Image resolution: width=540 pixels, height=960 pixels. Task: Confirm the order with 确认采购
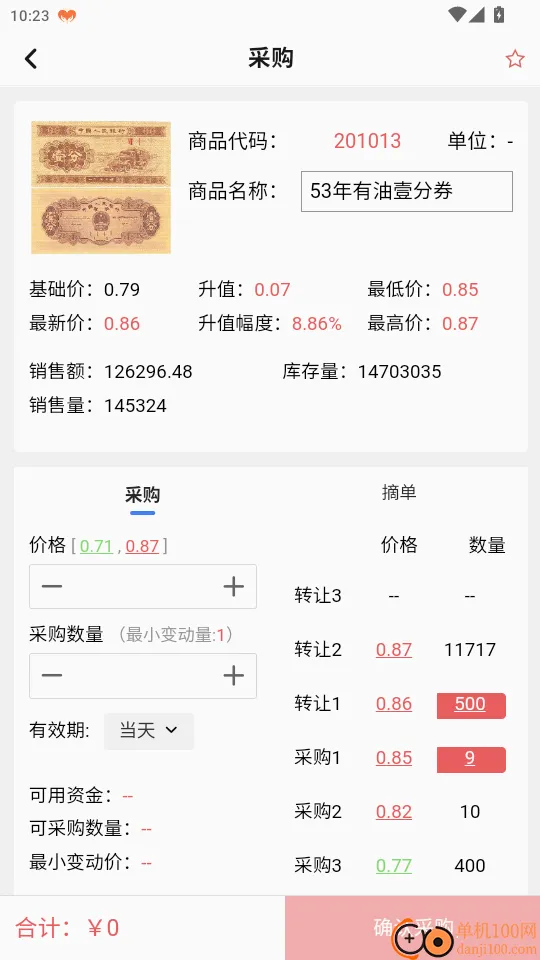[x=413, y=928]
